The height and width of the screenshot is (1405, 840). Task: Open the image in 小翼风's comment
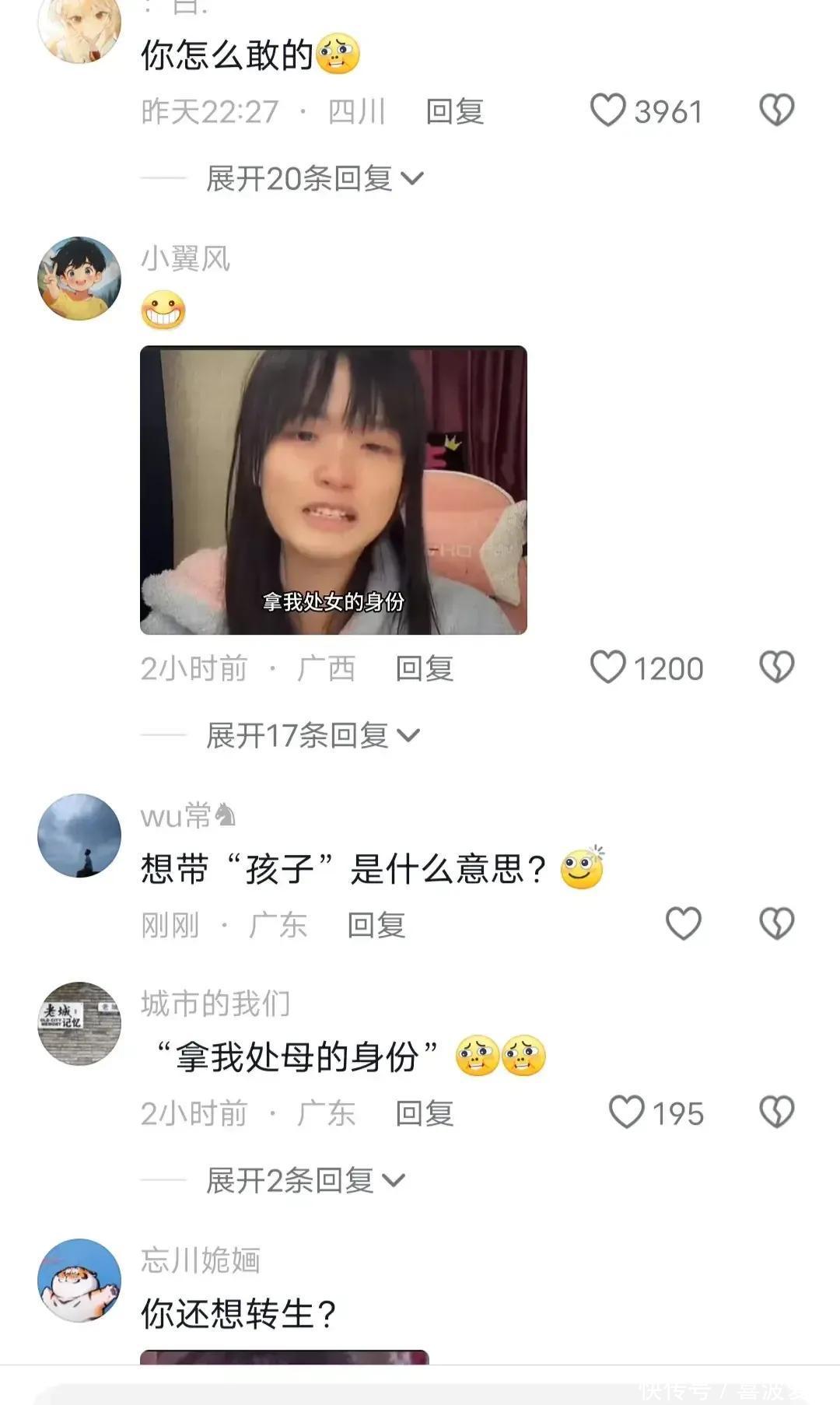[334, 490]
